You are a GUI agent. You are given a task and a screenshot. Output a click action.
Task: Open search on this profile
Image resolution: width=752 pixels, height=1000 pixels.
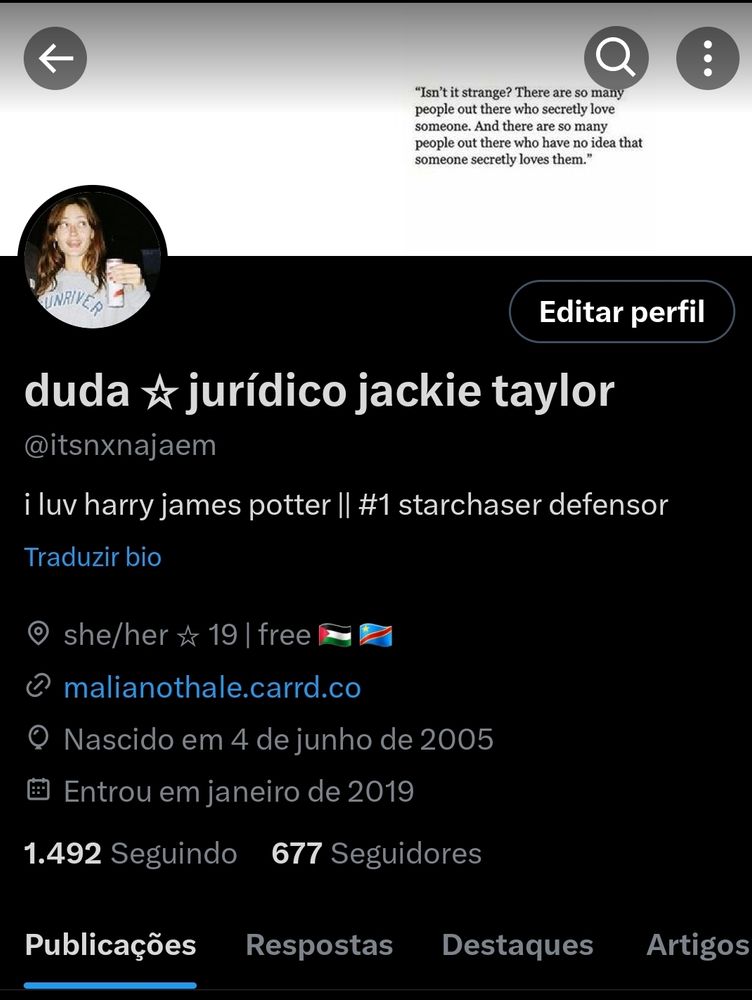coord(616,58)
